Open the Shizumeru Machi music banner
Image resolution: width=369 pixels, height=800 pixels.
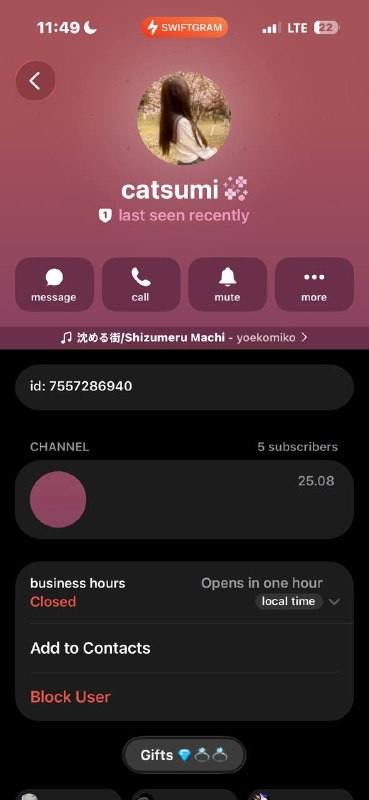(x=184, y=338)
